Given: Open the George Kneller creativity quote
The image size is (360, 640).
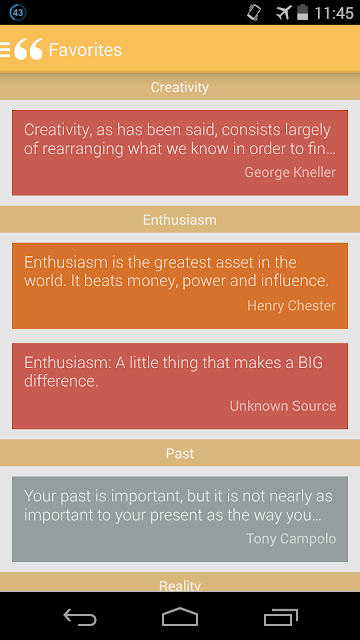Looking at the screenshot, I should [180, 153].
